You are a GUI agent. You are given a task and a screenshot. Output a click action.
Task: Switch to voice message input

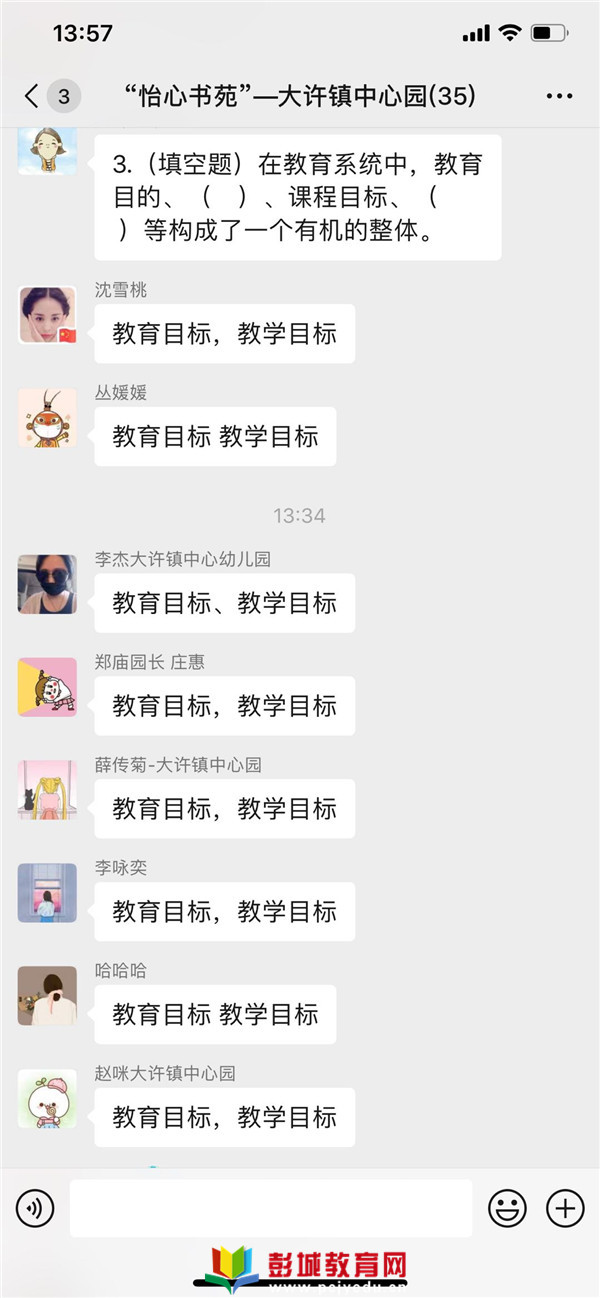[35, 1209]
